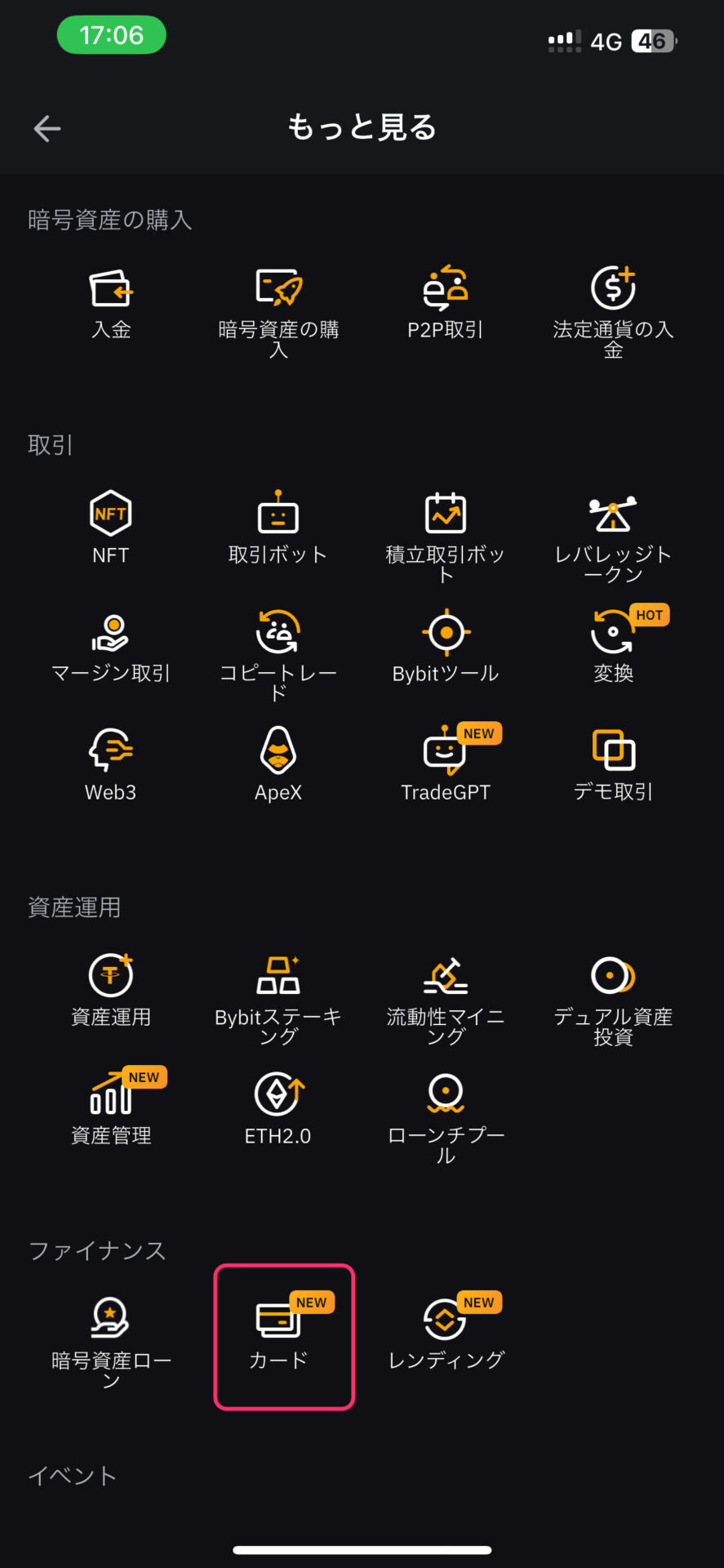Viewport: 724px width, 1568px height.
Task: Open Web3
Action: tap(111, 765)
